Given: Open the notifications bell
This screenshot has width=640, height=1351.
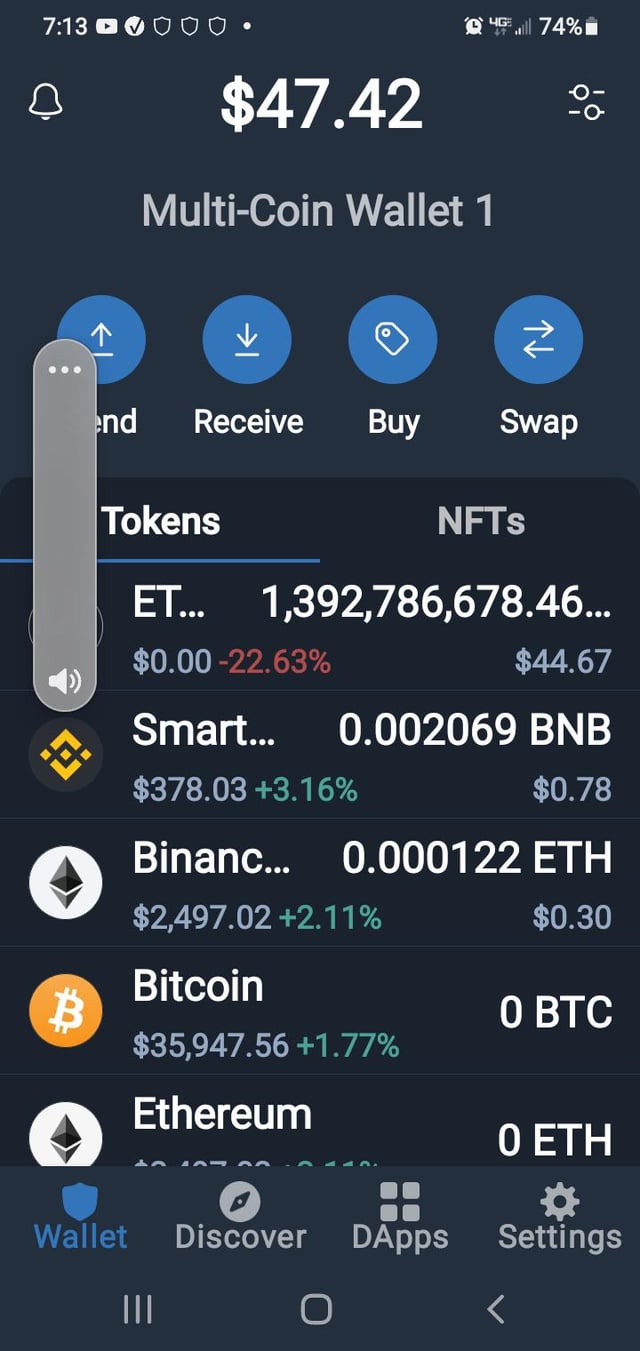Looking at the screenshot, I should click(x=46, y=102).
